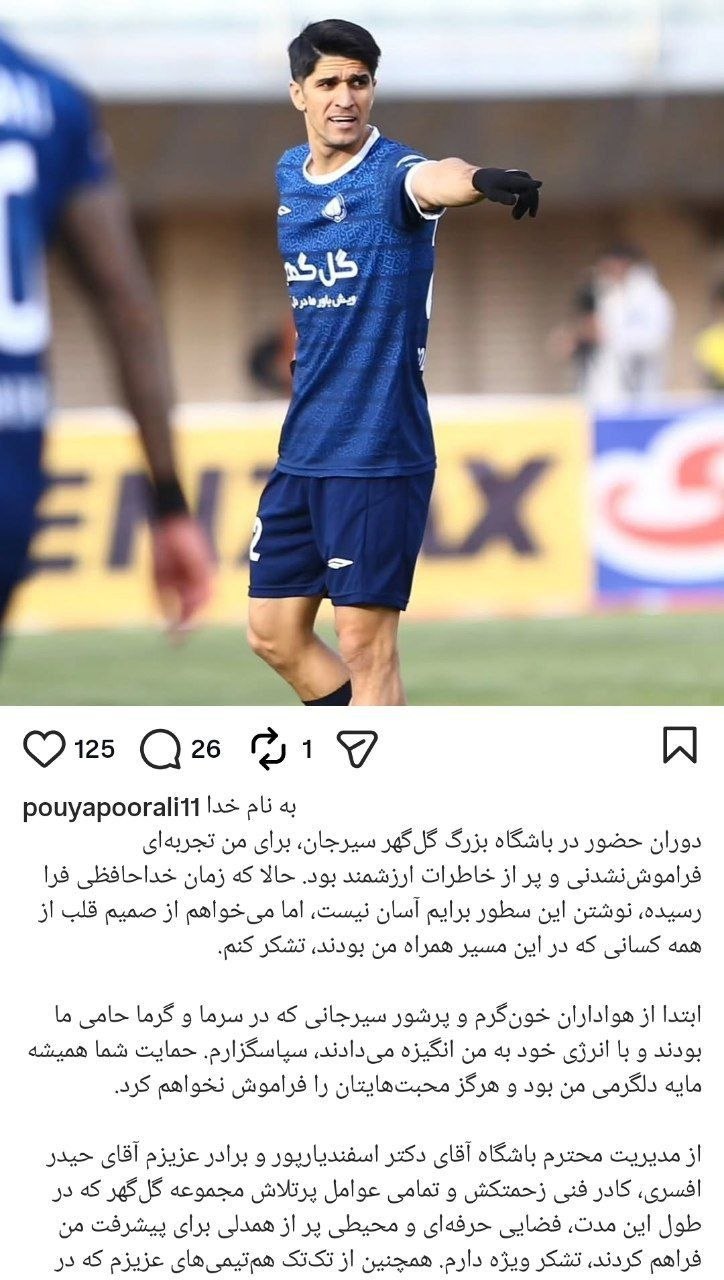The image size is (724, 1280).
Task: Like the post with the heart icon
Action: coord(44,748)
